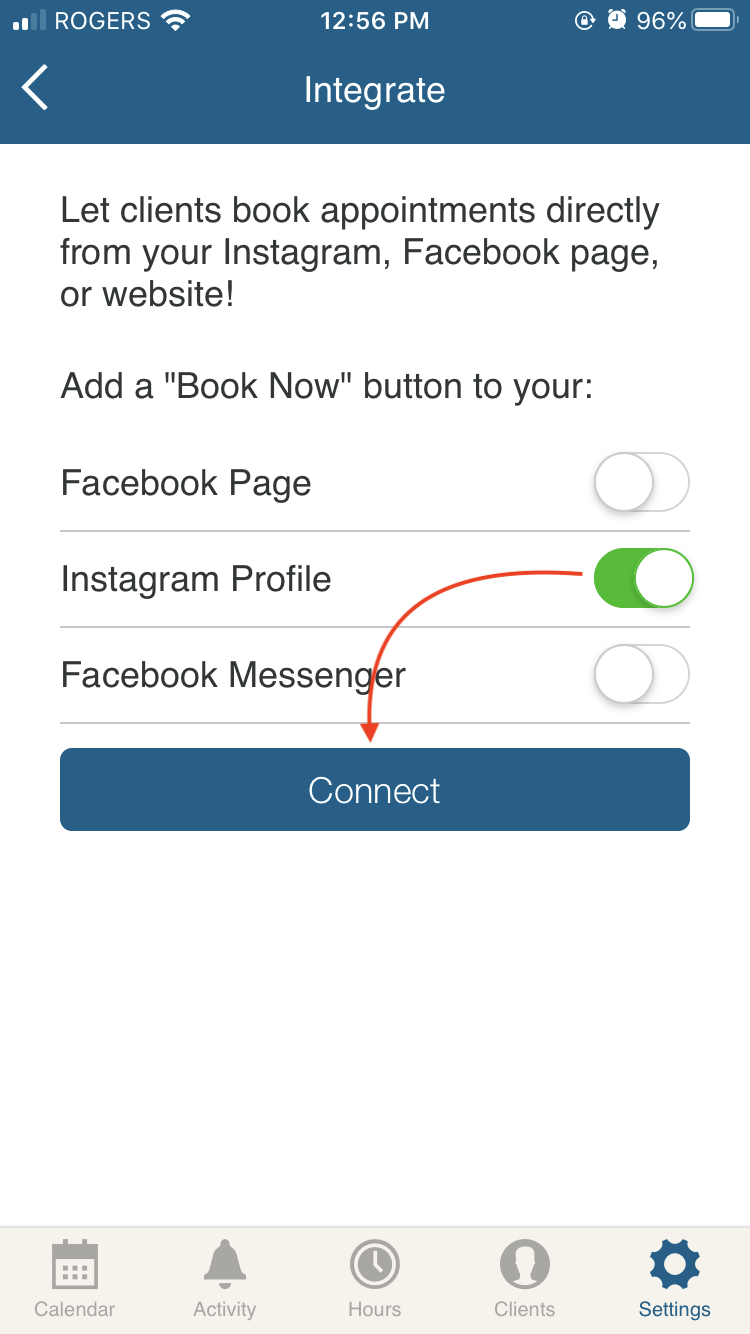
Task: Turn off the Instagram Profile switch
Action: click(x=643, y=578)
